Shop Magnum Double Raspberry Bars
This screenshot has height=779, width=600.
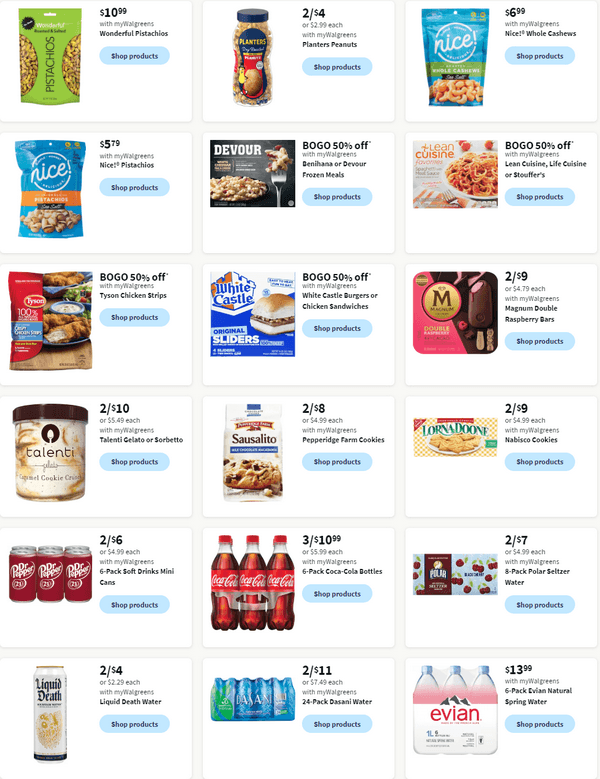click(540, 341)
